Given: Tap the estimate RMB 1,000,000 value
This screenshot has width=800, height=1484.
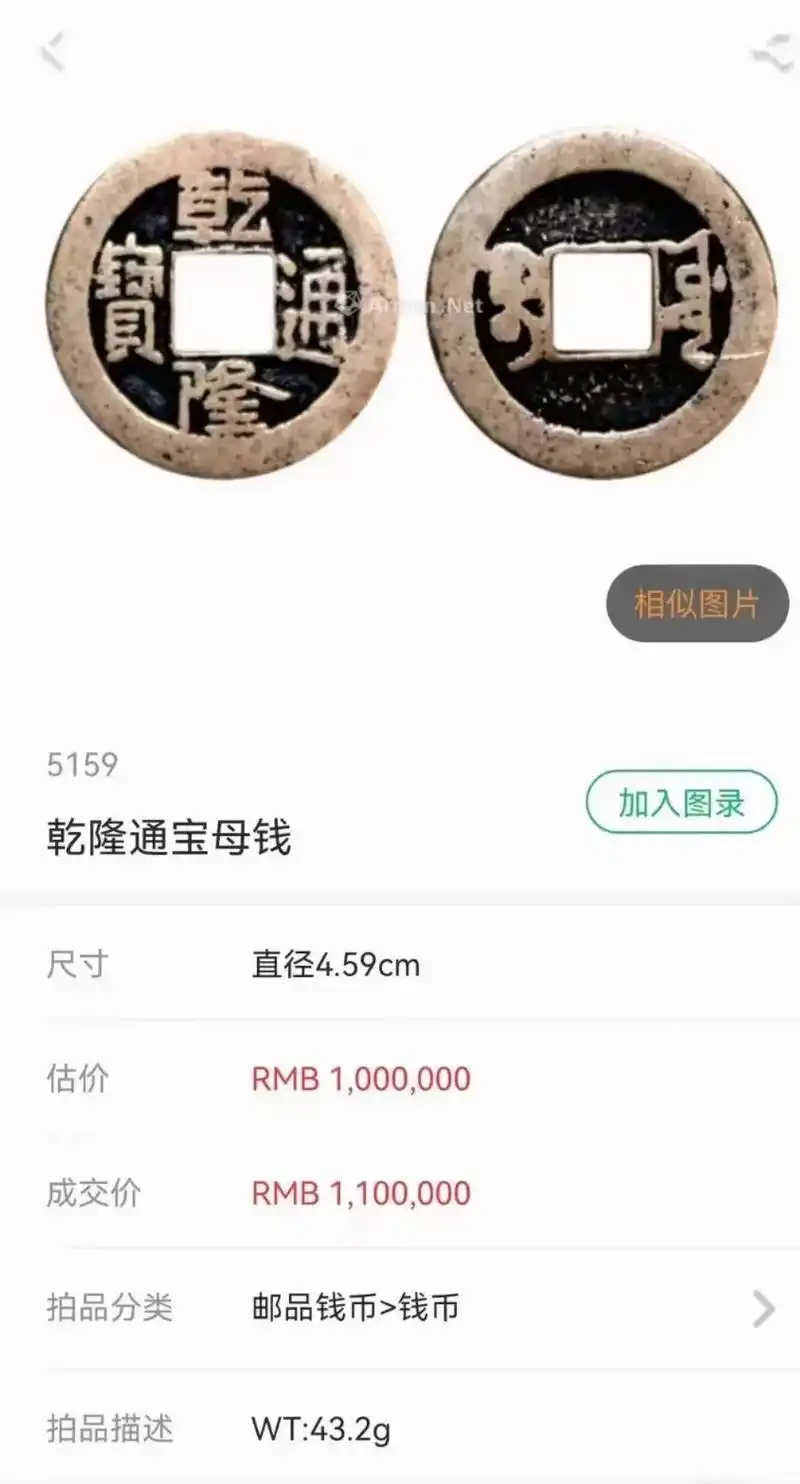Looking at the screenshot, I should (x=362, y=1079).
